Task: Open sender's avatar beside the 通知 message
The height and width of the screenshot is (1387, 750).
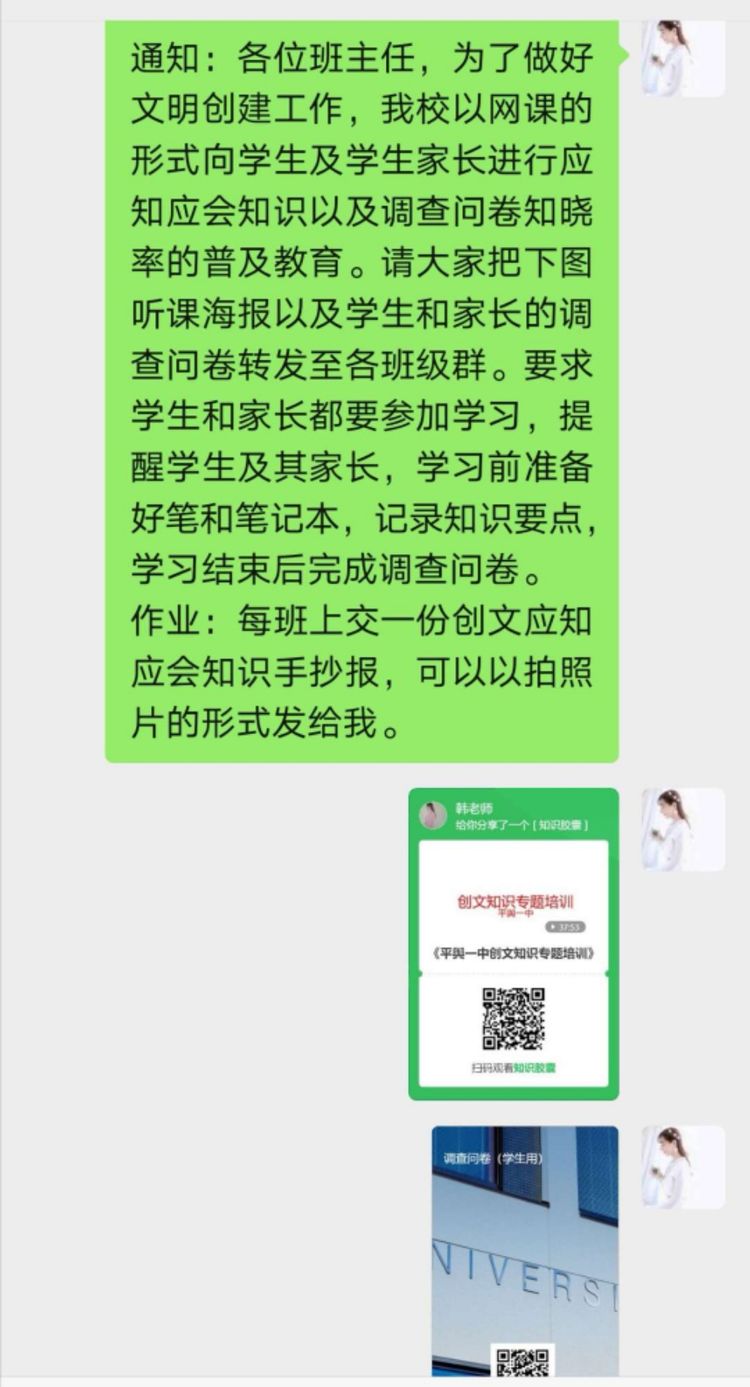Action: coord(683,56)
